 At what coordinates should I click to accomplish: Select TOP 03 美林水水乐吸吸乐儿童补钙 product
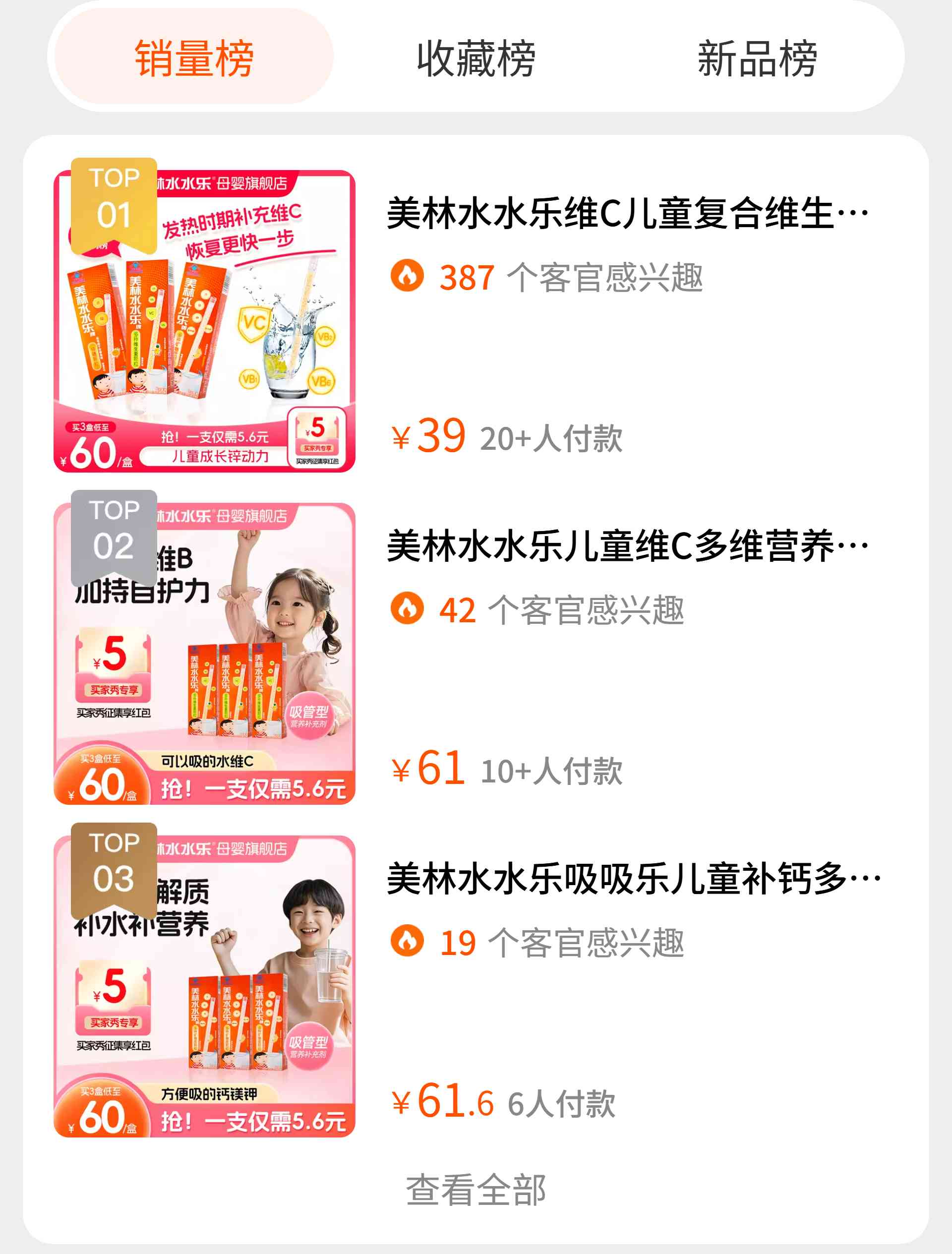(x=632, y=879)
